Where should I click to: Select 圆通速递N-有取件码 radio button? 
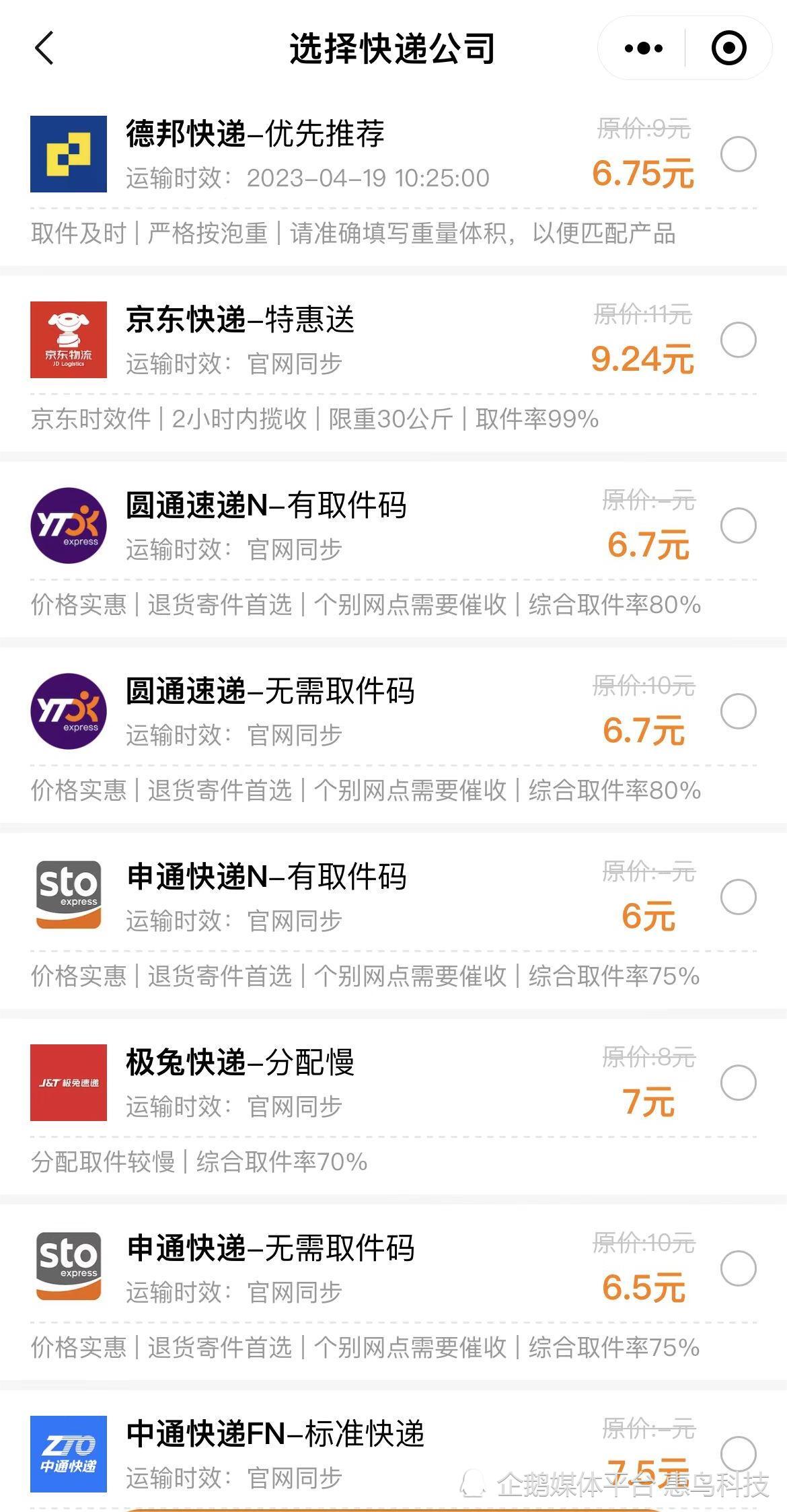(x=739, y=526)
